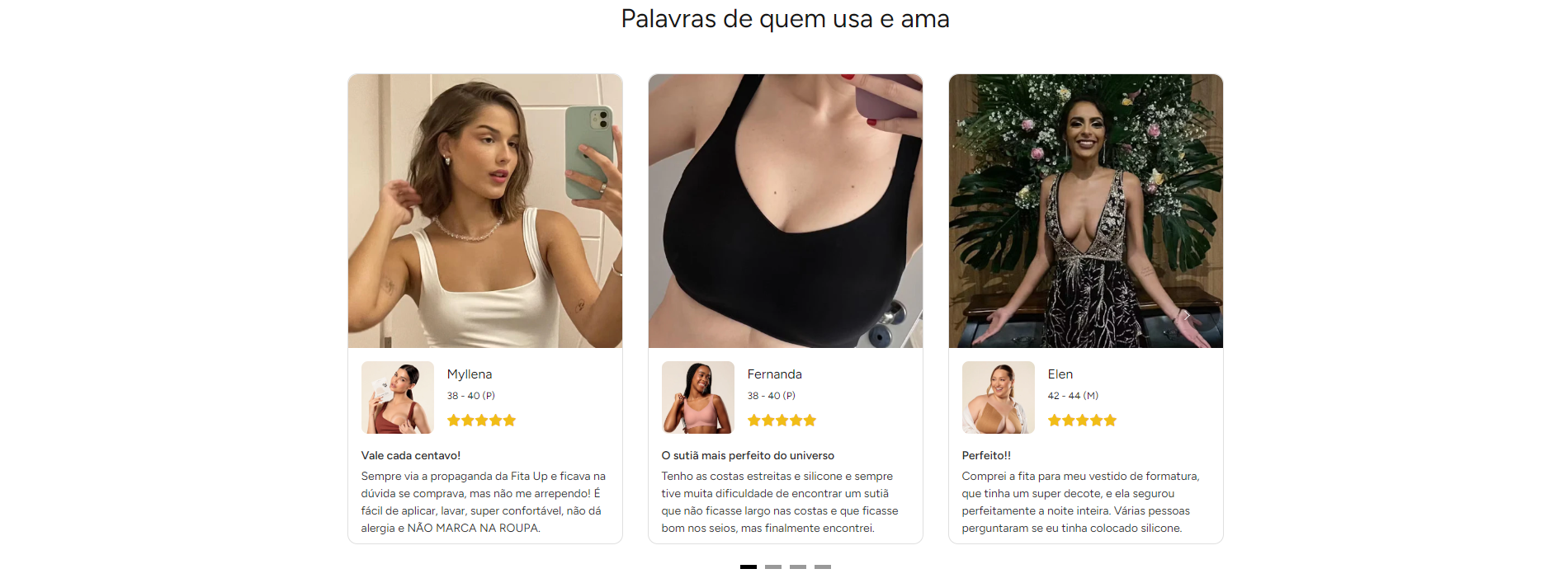Open Elen's review card
The width and height of the screenshot is (1568, 583).
click(x=1085, y=308)
